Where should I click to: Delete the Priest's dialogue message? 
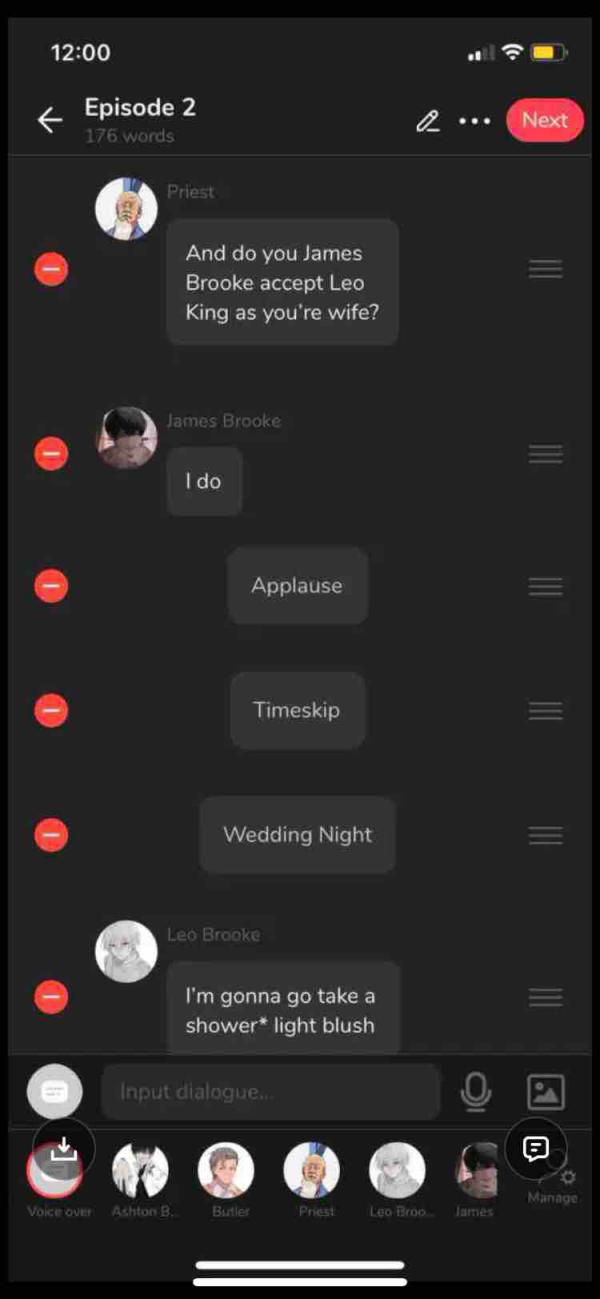(51, 269)
